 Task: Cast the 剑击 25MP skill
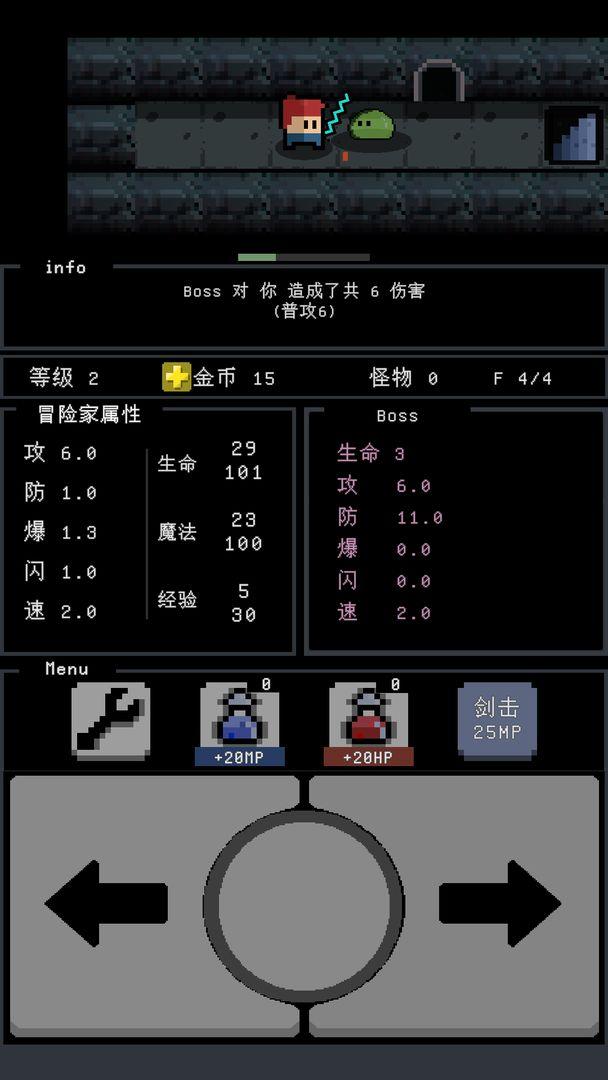point(497,719)
